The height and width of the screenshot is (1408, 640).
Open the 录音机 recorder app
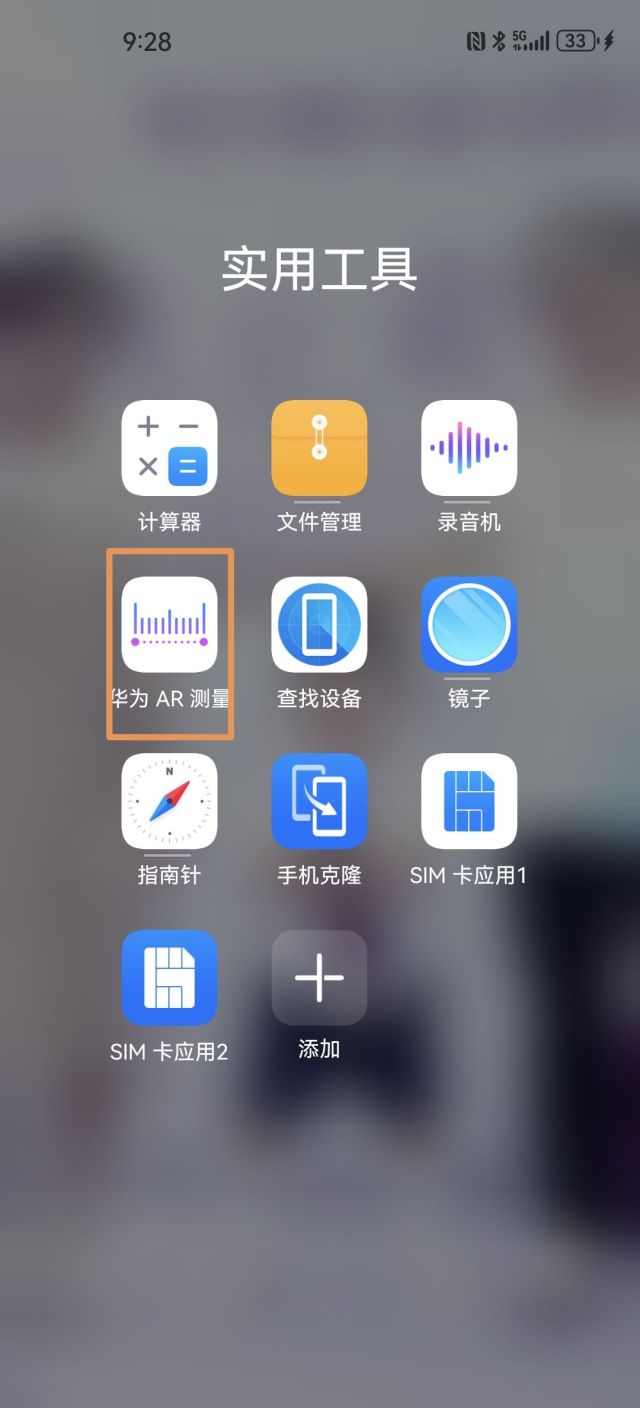469,448
